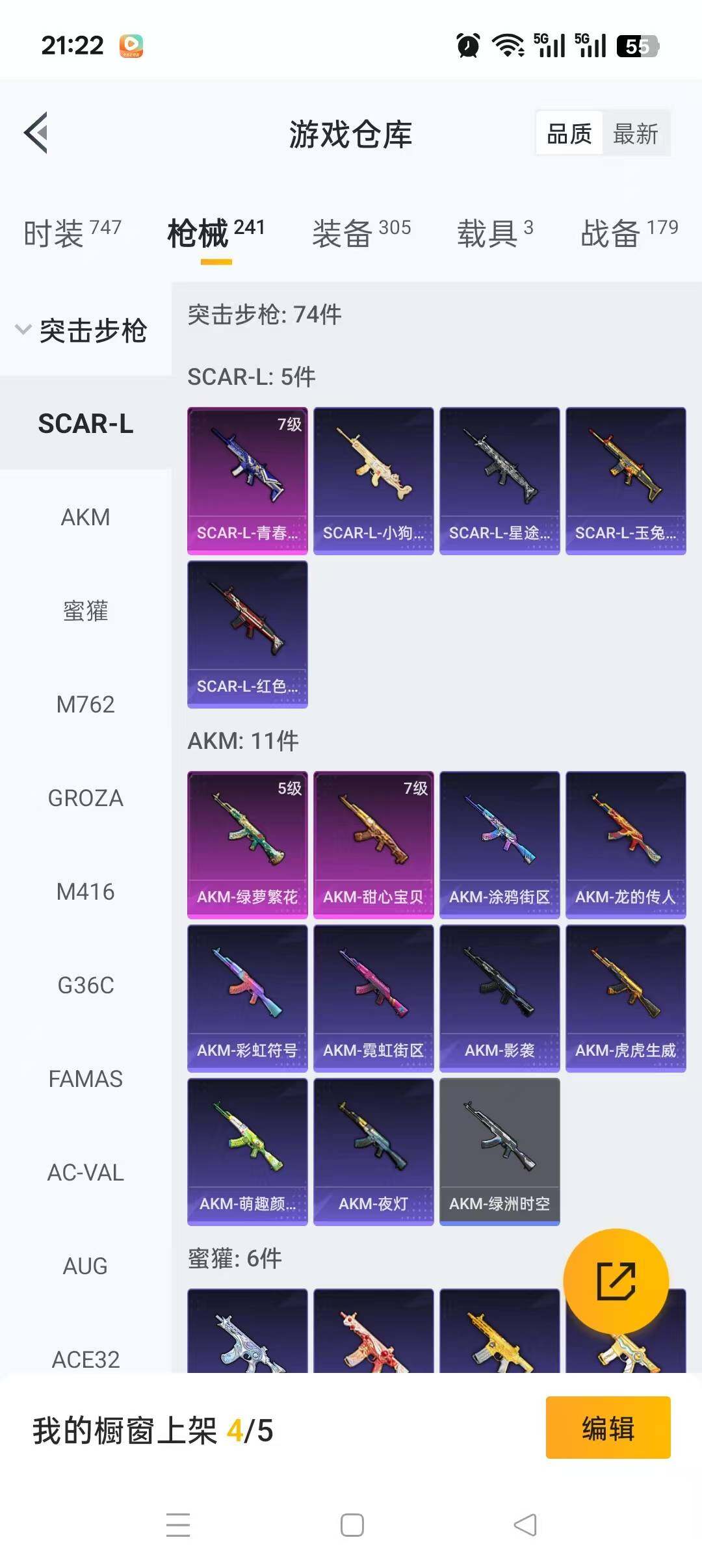The image size is (702, 1568).
Task: Sort by 品质
Action: (x=569, y=134)
